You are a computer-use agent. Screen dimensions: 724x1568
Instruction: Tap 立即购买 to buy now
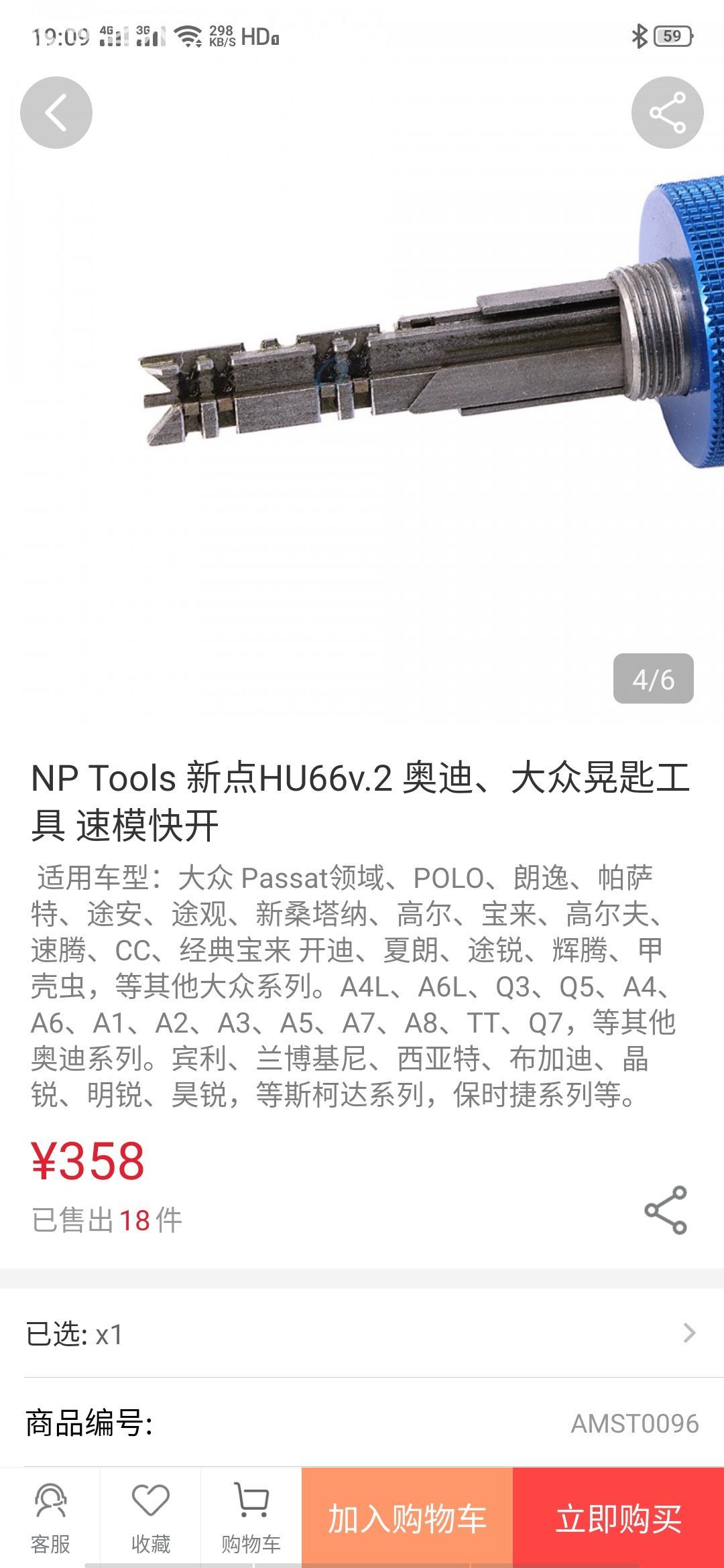click(x=618, y=1518)
